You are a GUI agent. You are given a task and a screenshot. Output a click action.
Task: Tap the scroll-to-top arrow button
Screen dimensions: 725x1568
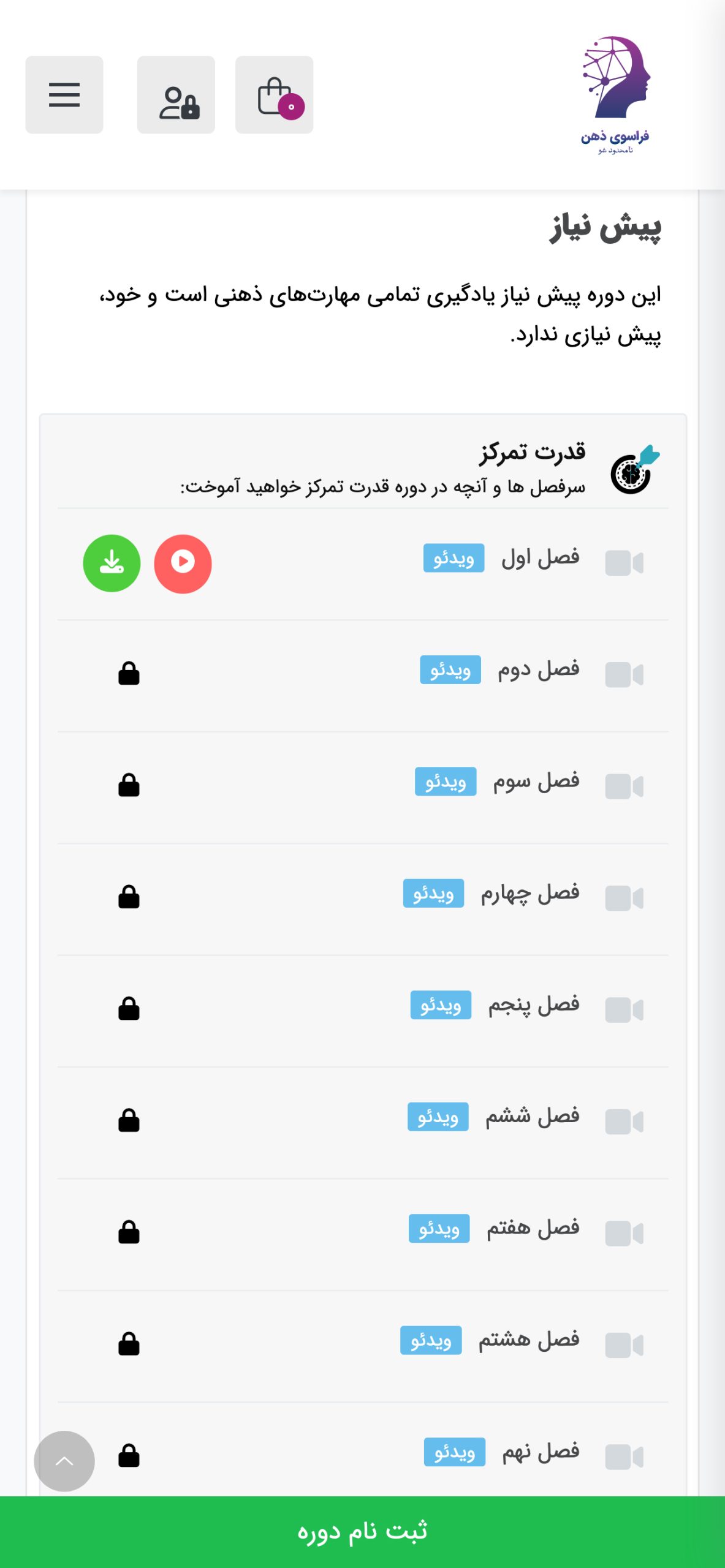tap(64, 1461)
